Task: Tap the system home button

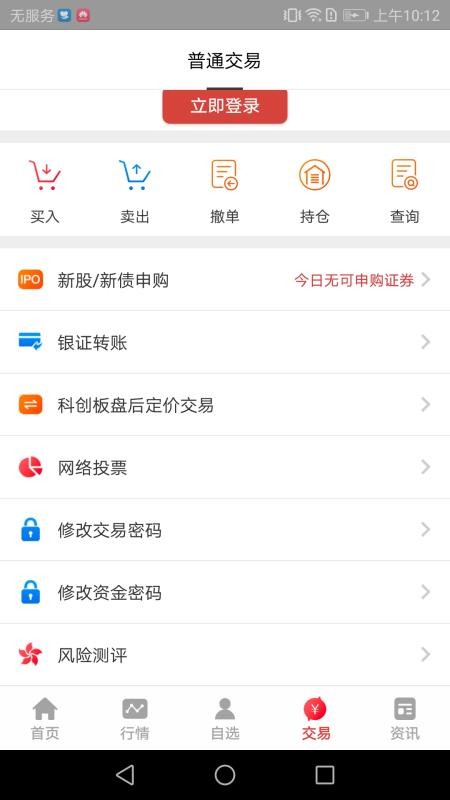Action: tap(225, 774)
